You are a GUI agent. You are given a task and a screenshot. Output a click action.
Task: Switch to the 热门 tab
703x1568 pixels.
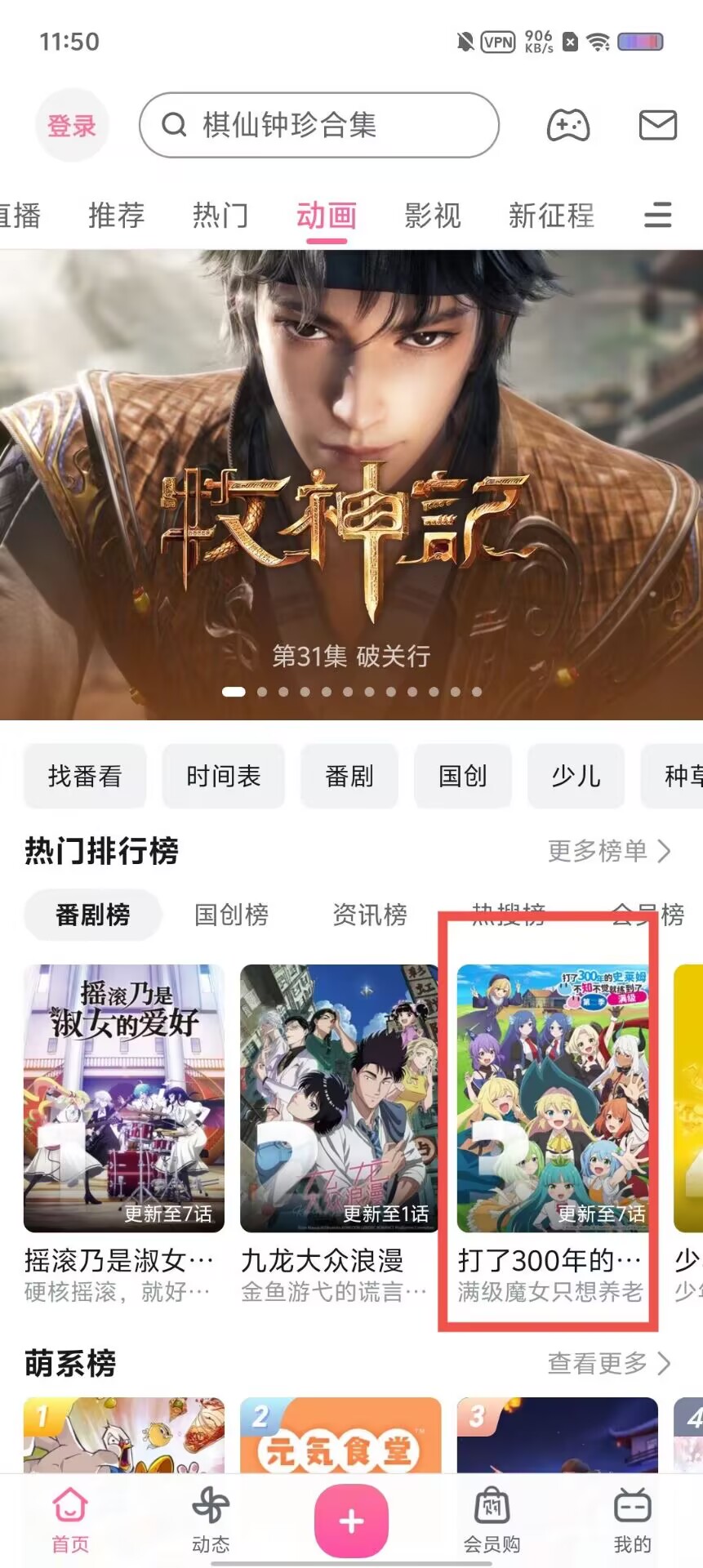(220, 216)
